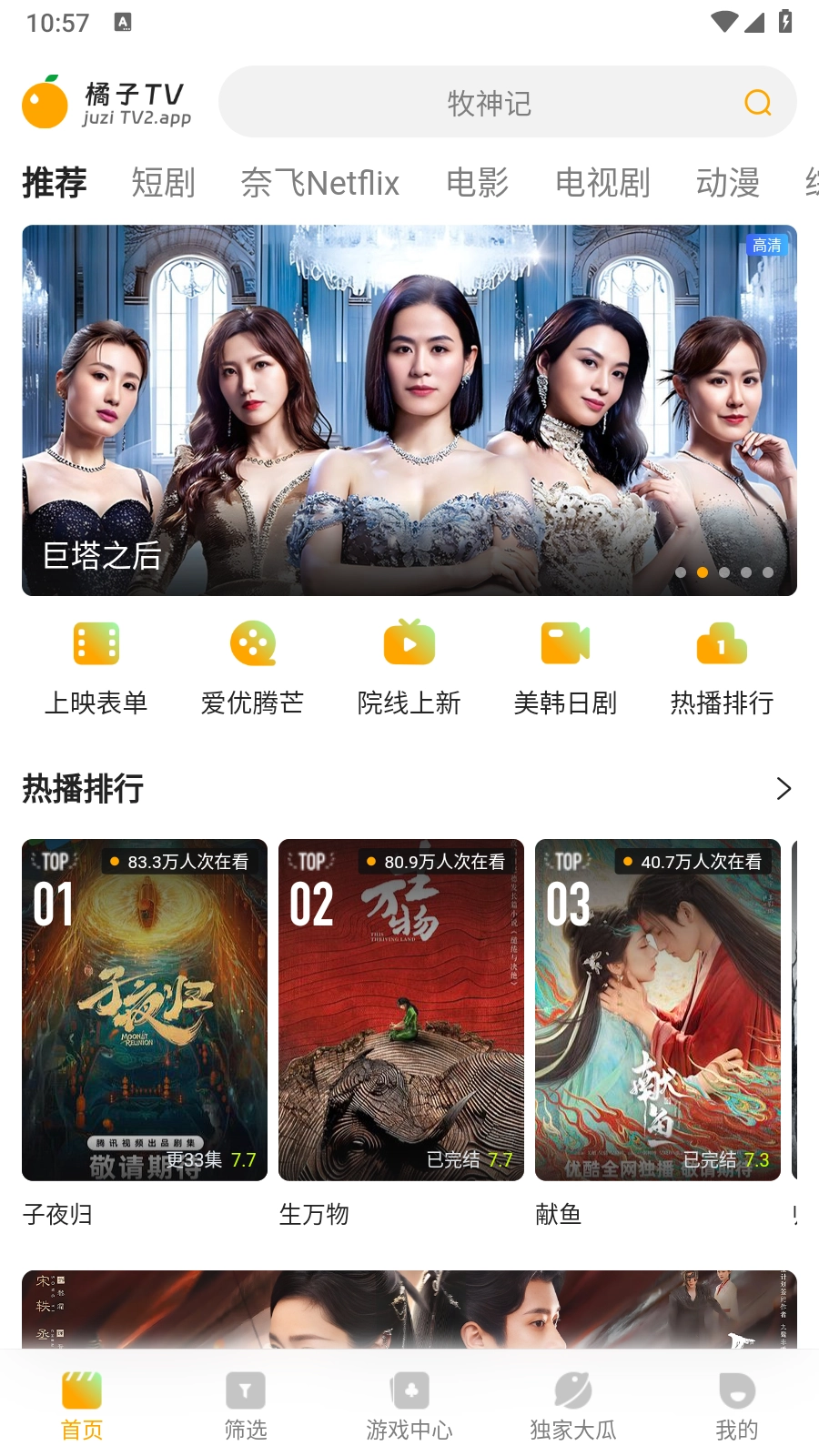Viewport: 819px width, 1456px height.
Task: Switch to the 短剧 tab
Action: pos(163,183)
